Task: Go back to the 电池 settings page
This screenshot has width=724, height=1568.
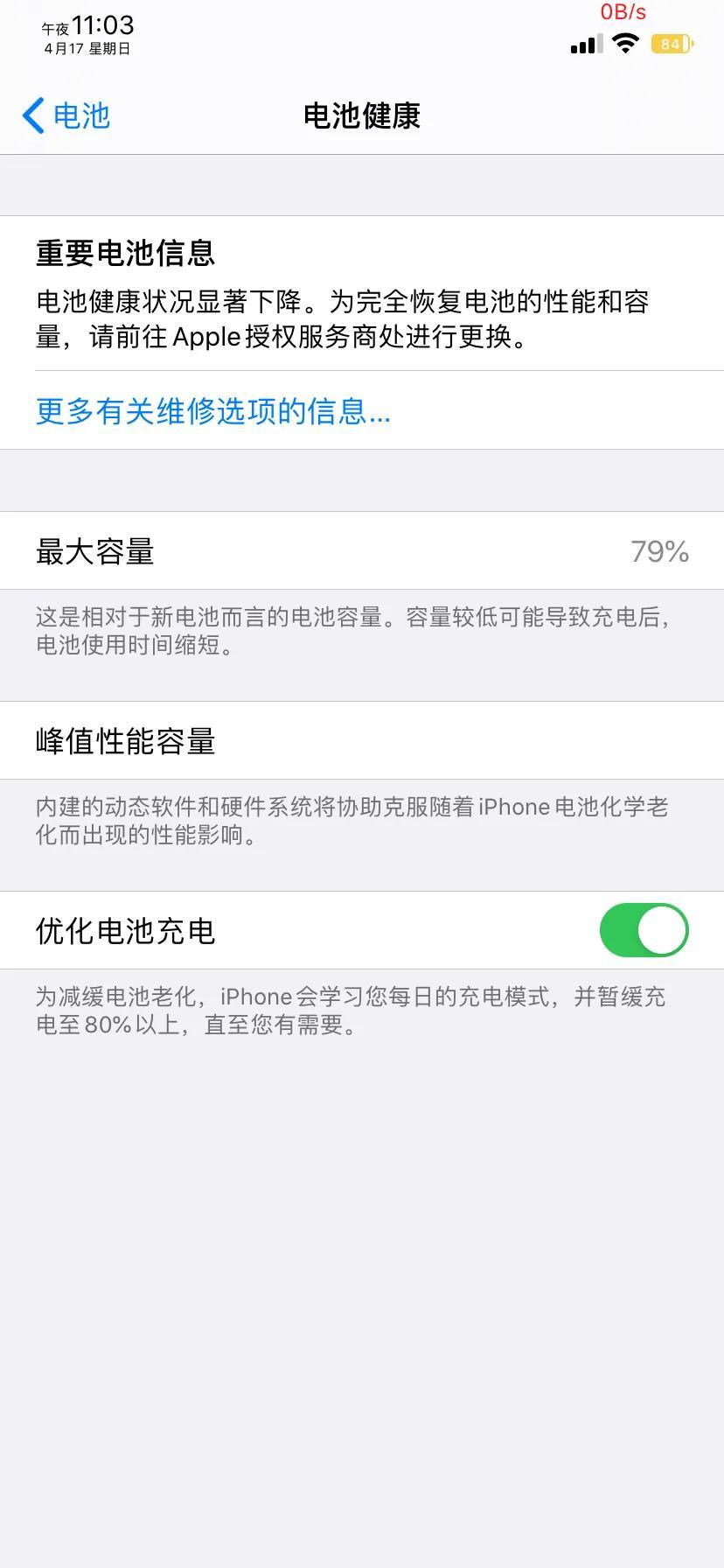Action: [66, 115]
